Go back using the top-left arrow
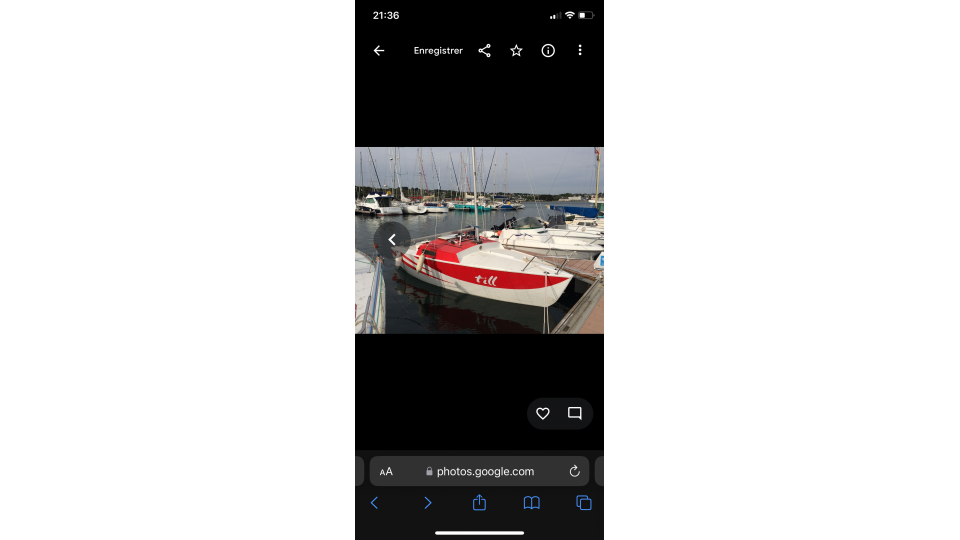Image resolution: width=960 pixels, height=540 pixels. pyautogui.click(x=379, y=51)
